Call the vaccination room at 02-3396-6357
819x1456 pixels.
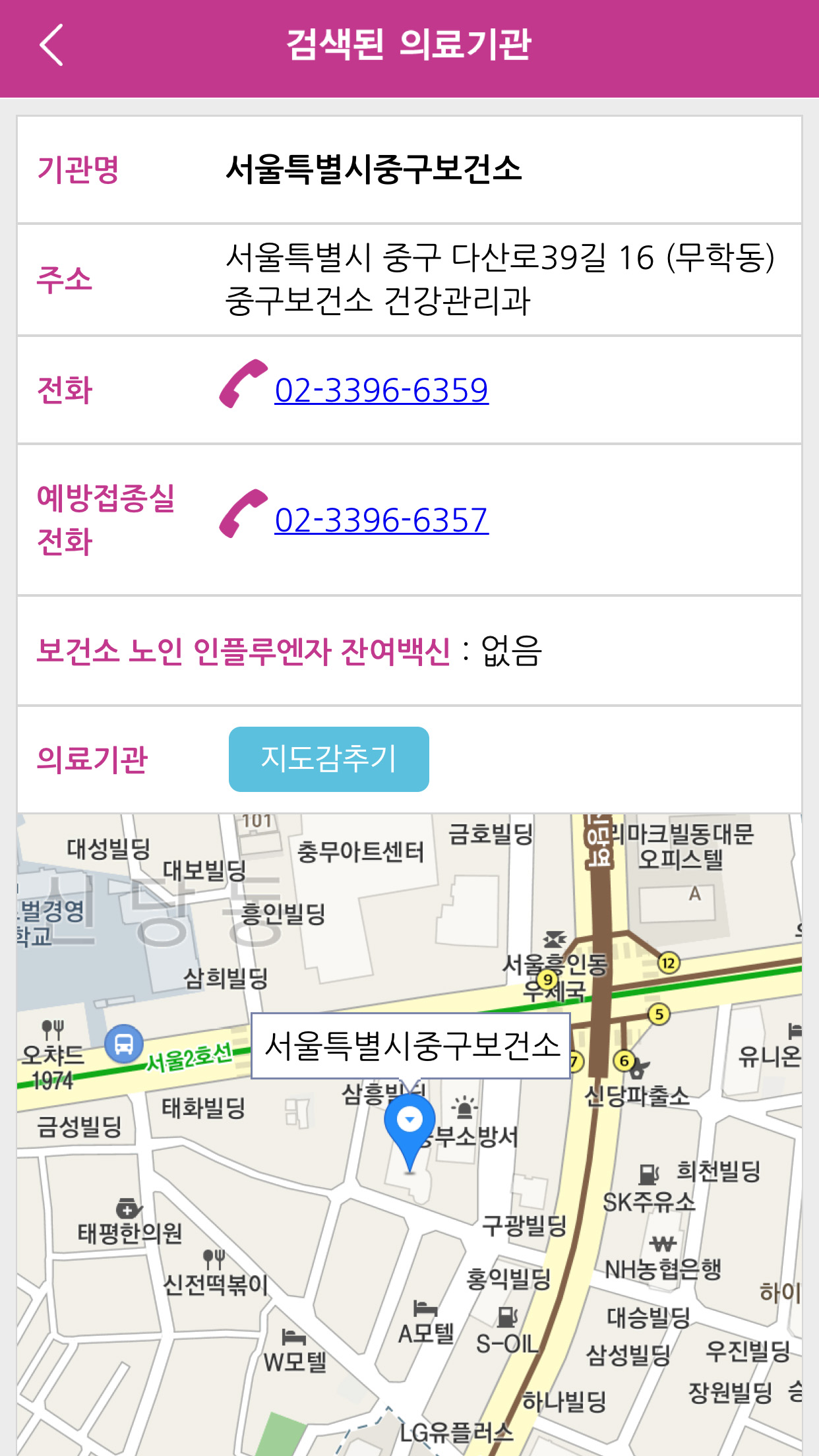click(381, 520)
